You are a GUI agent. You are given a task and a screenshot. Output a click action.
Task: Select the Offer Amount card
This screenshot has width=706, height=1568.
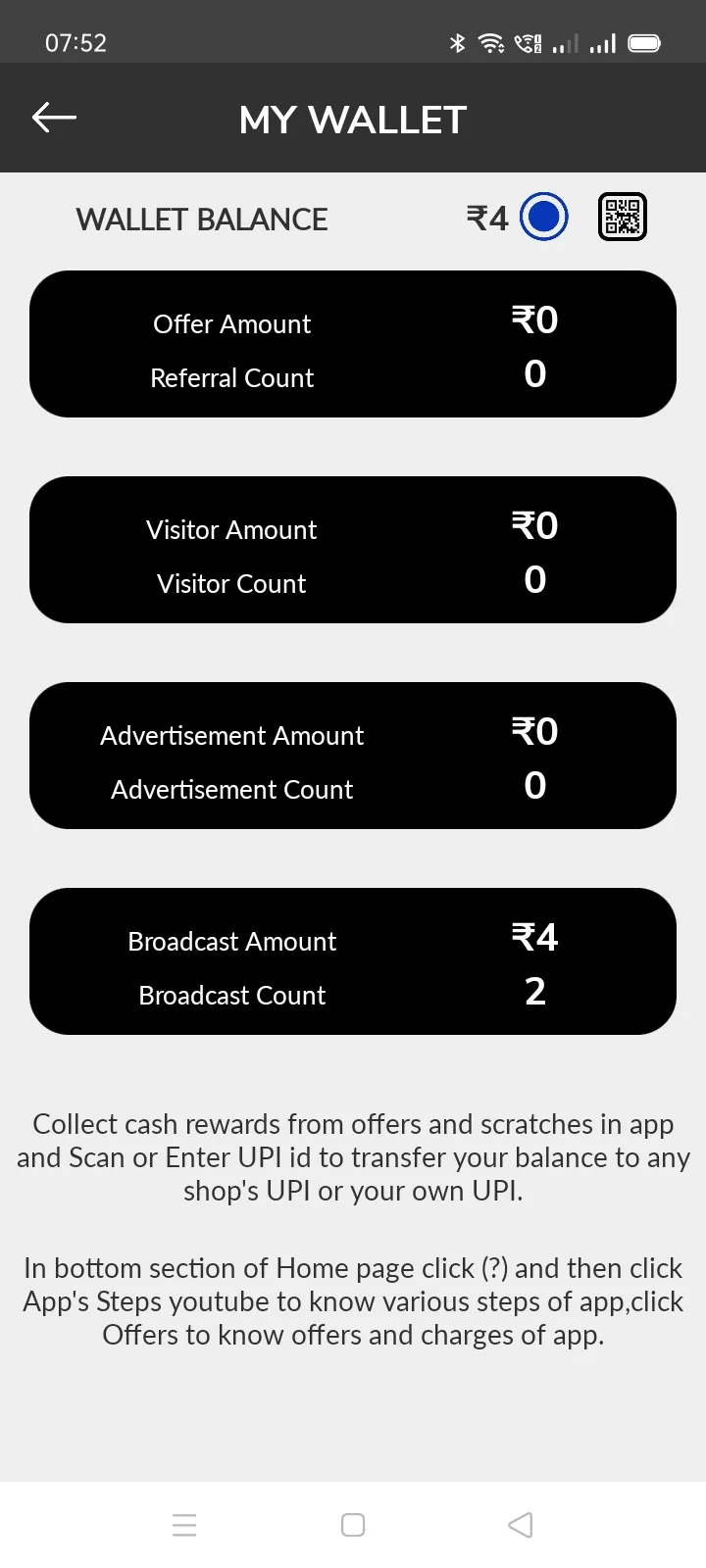click(353, 343)
